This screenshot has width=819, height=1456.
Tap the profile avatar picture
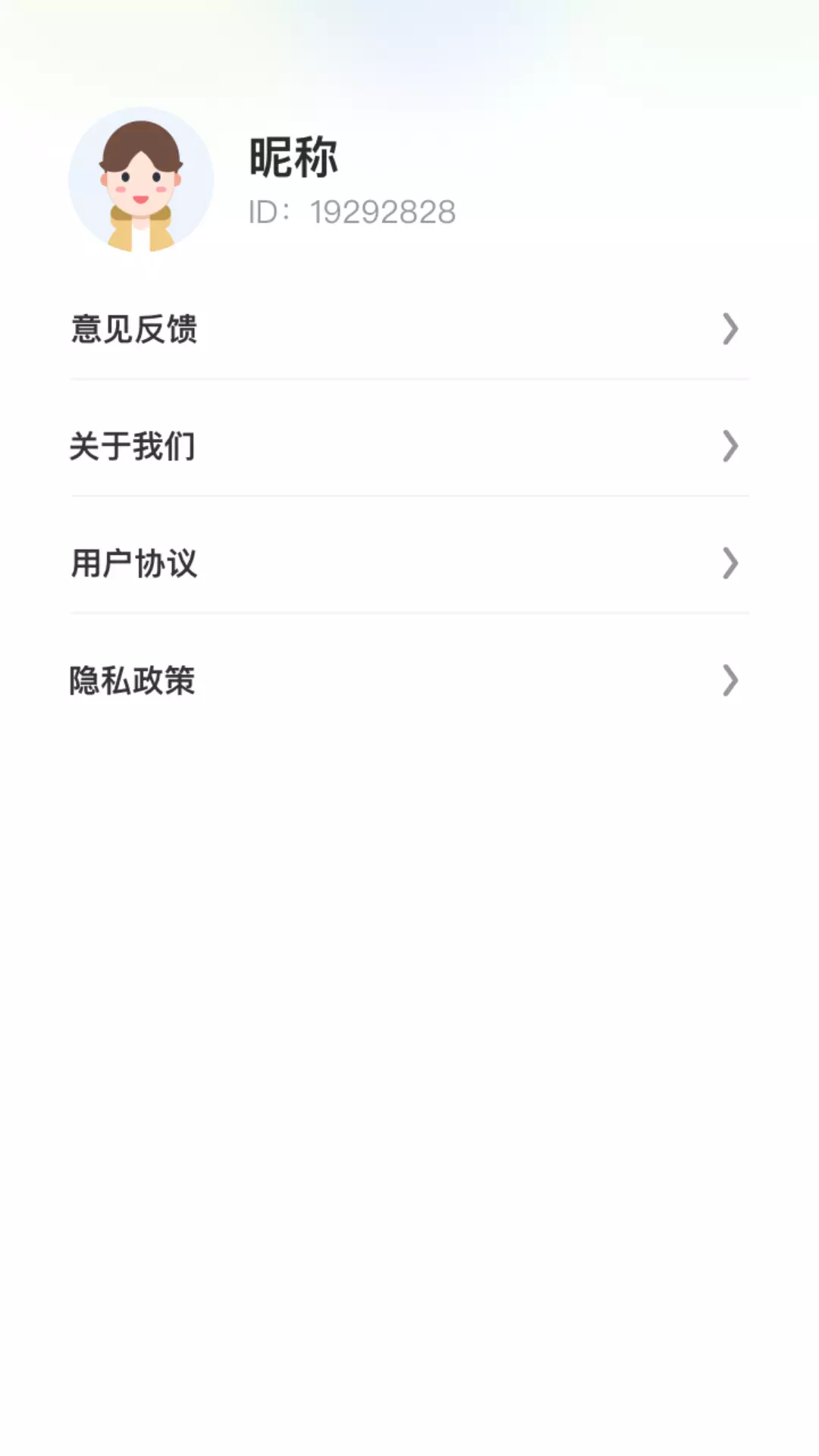pos(141,180)
